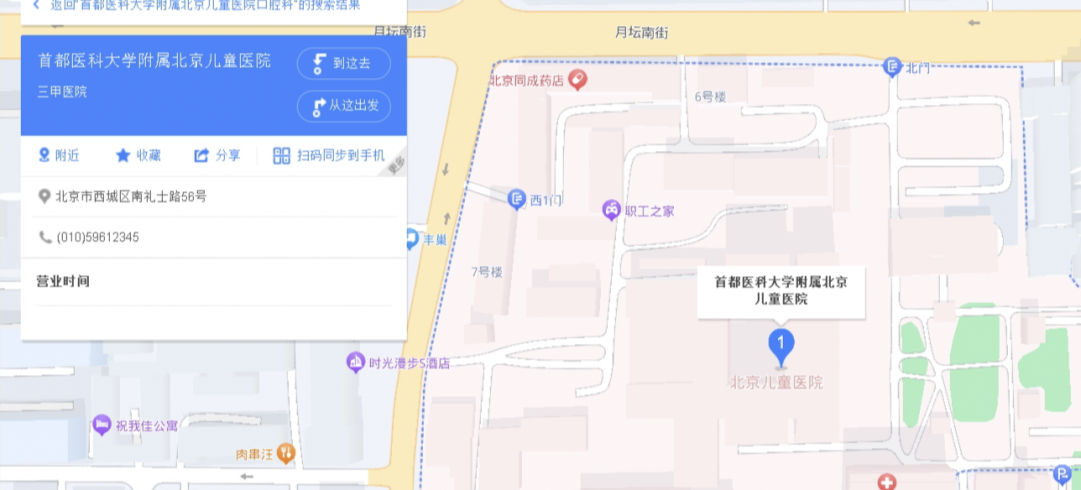Share this location via 分享
The image size is (1081, 490).
(x=217, y=155)
